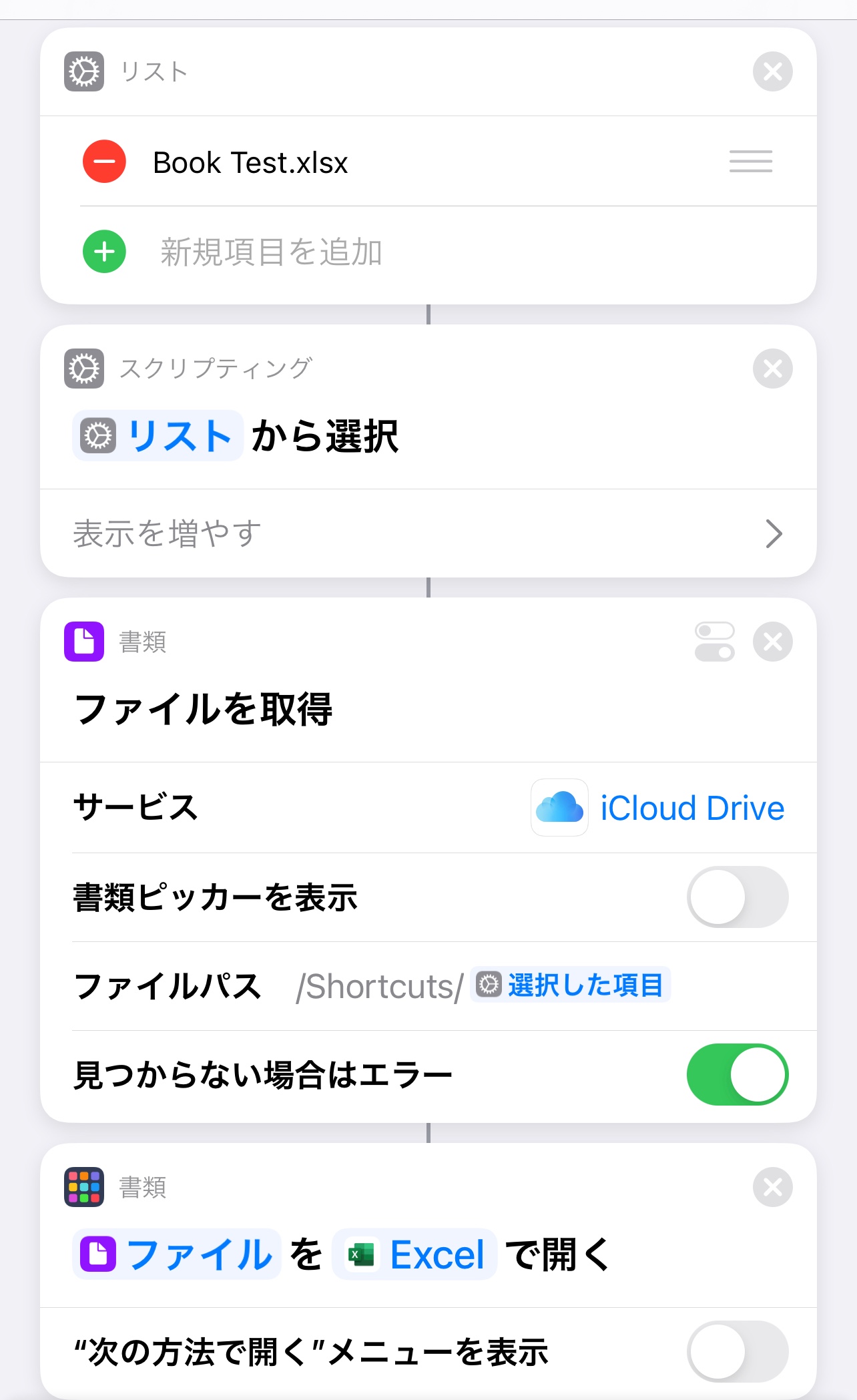
Task: Remove the Excelで開く action
Action: [x=772, y=1187]
